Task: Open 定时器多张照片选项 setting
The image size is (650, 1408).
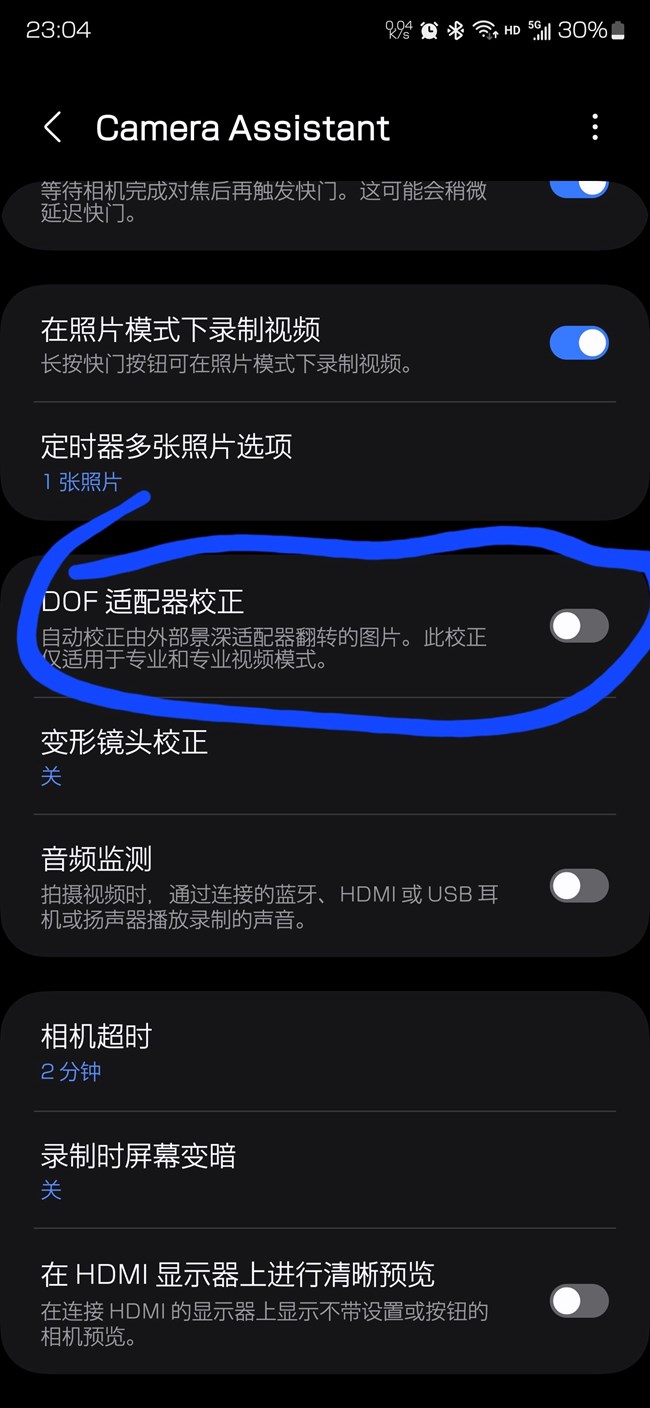Action: click(325, 461)
